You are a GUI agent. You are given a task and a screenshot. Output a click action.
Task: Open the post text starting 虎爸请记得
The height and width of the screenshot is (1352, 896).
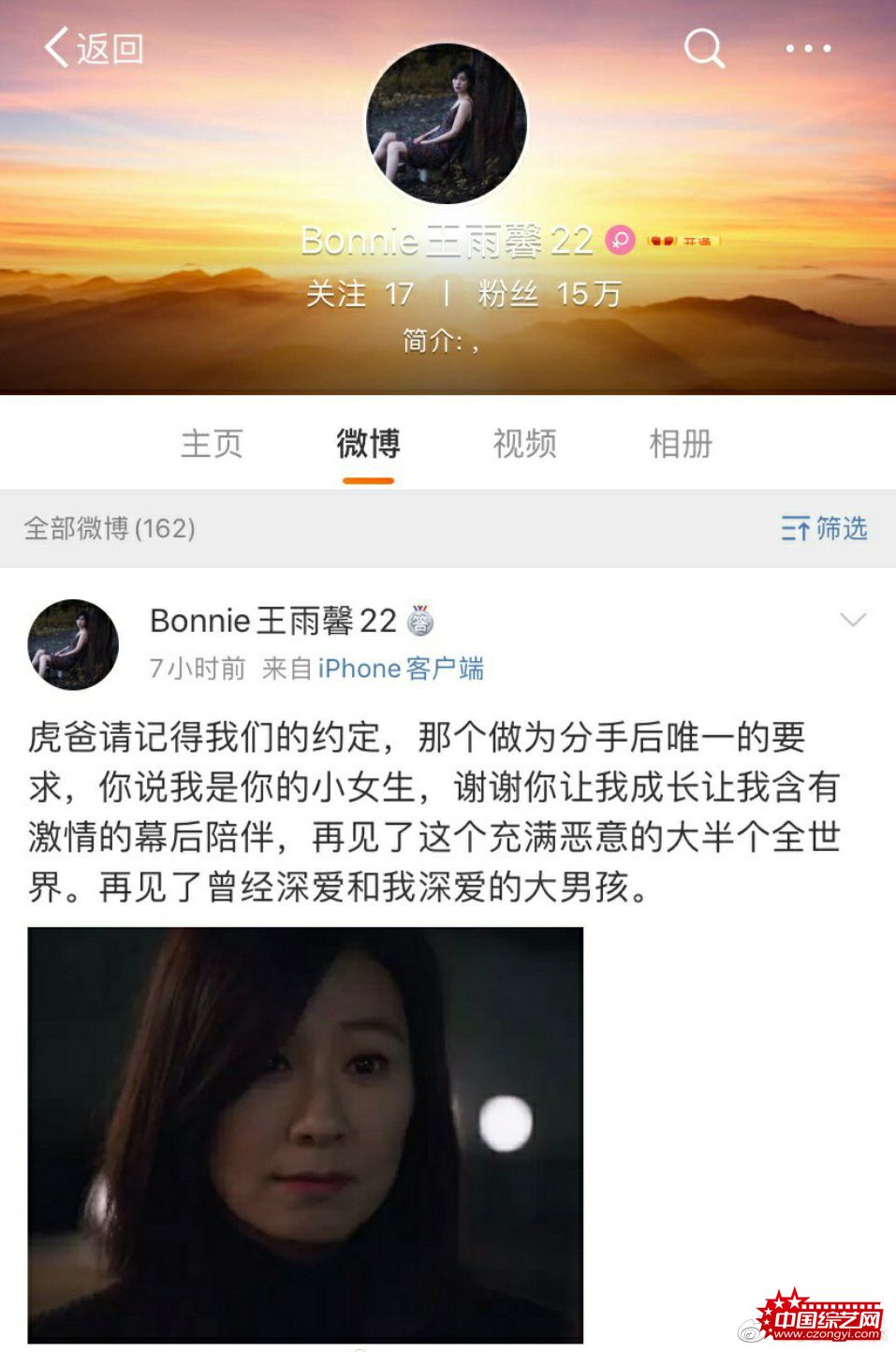(x=431, y=811)
